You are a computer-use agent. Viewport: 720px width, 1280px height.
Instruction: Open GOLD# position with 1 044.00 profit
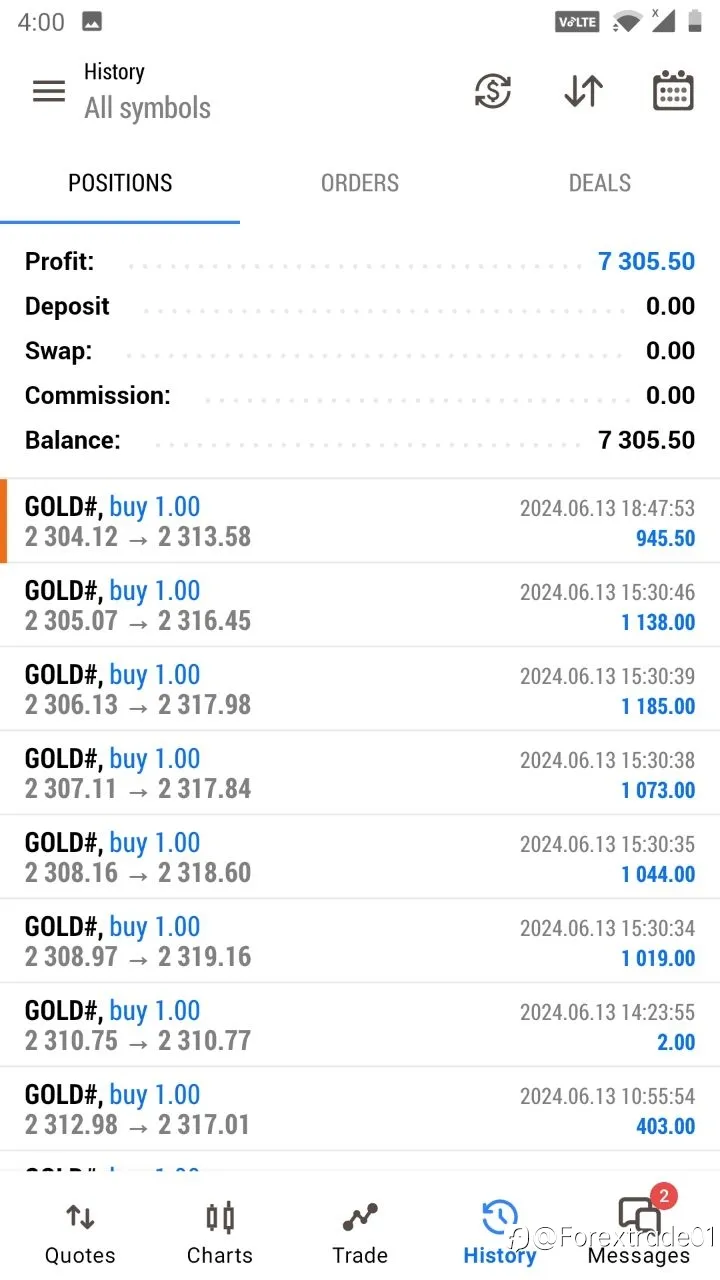(x=360, y=857)
